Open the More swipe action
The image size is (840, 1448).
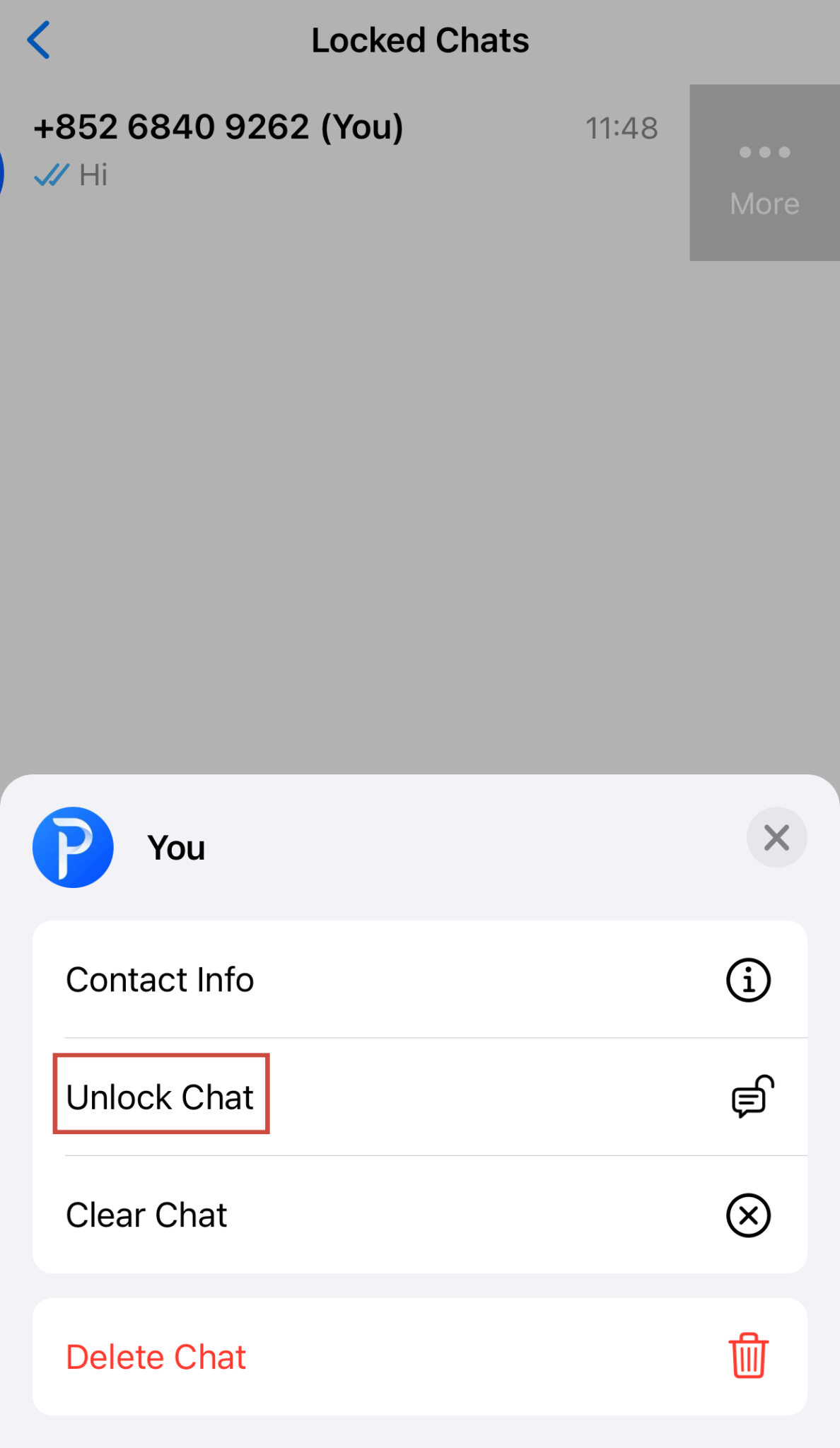tap(764, 173)
